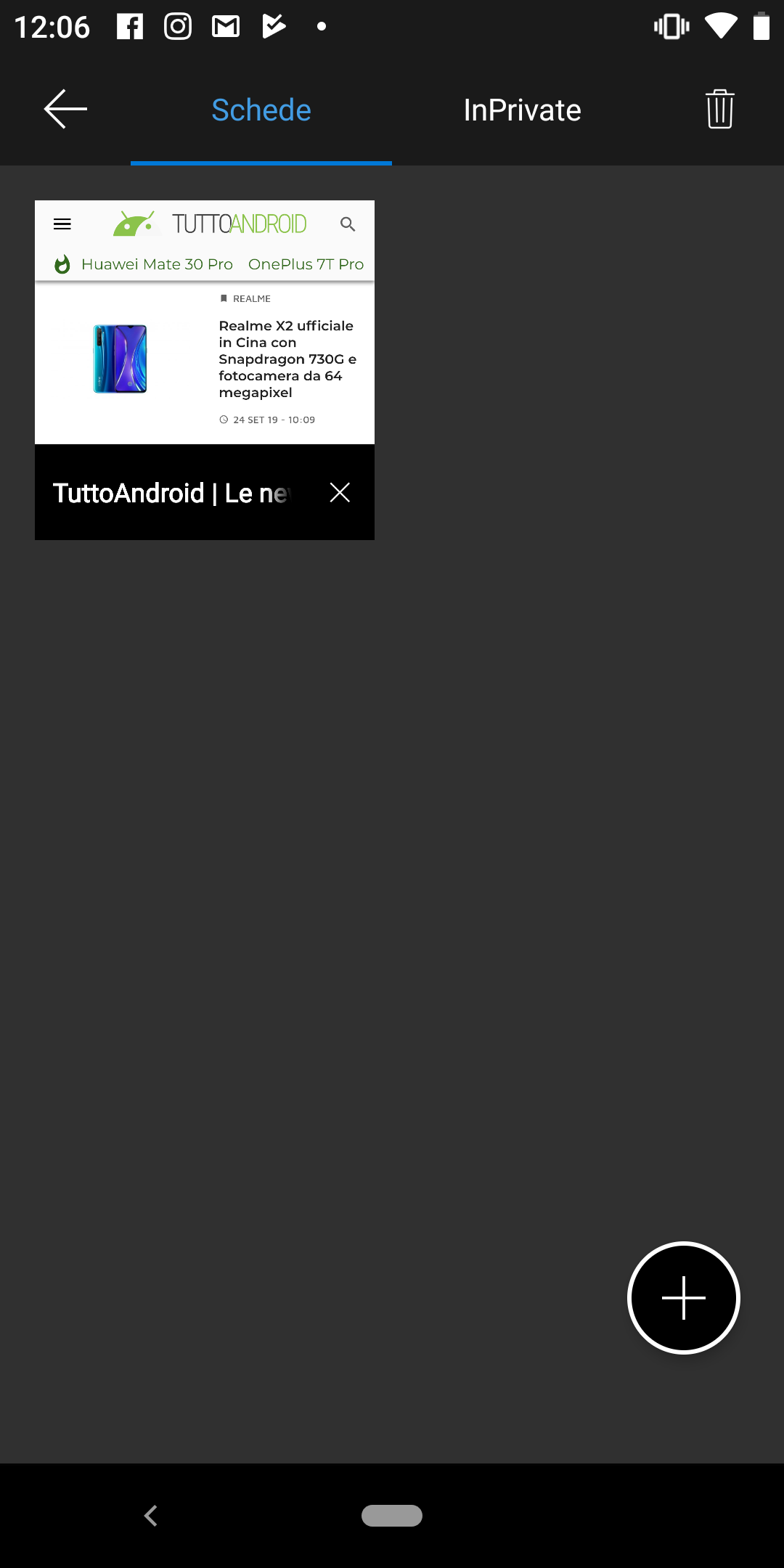The image size is (784, 1568).
Task: Go back using the top-left arrow
Action: pos(65,110)
